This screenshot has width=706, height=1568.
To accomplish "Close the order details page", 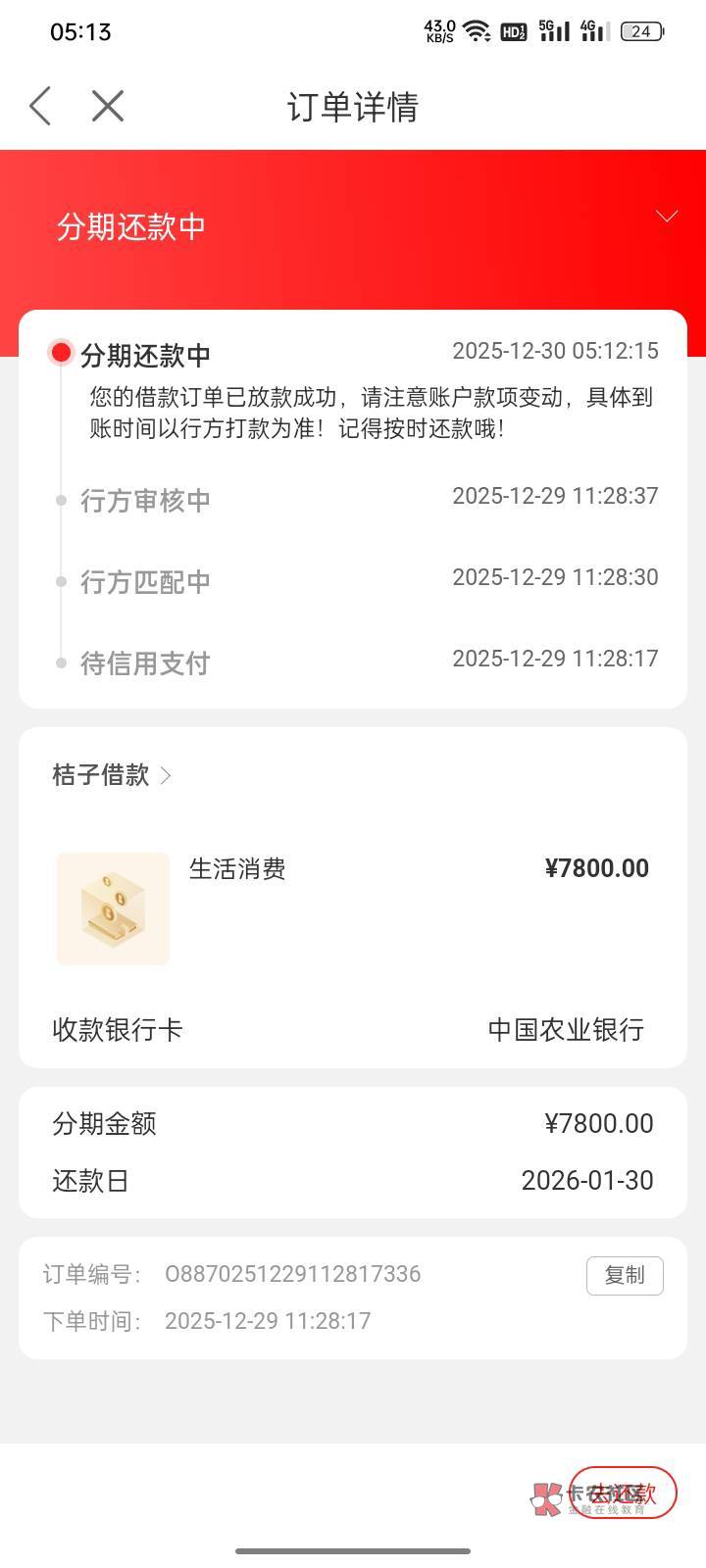I will (x=108, y=106).
